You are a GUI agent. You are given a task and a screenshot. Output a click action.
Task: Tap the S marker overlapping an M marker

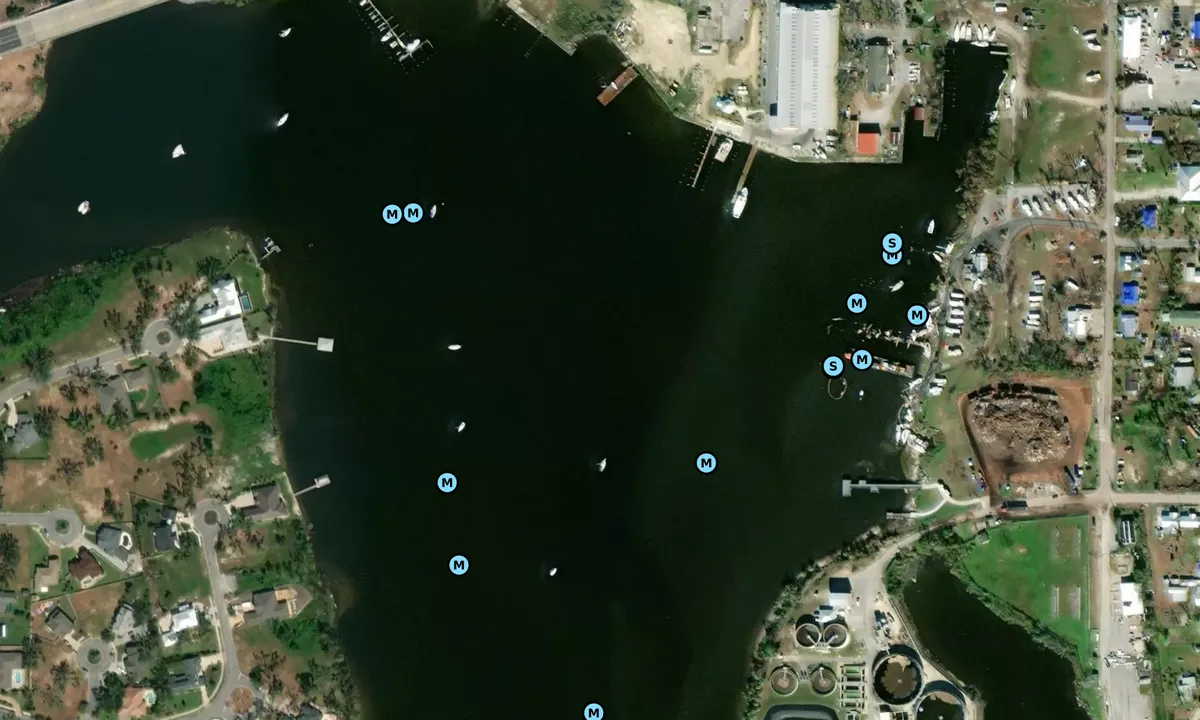tap(892, 242)
